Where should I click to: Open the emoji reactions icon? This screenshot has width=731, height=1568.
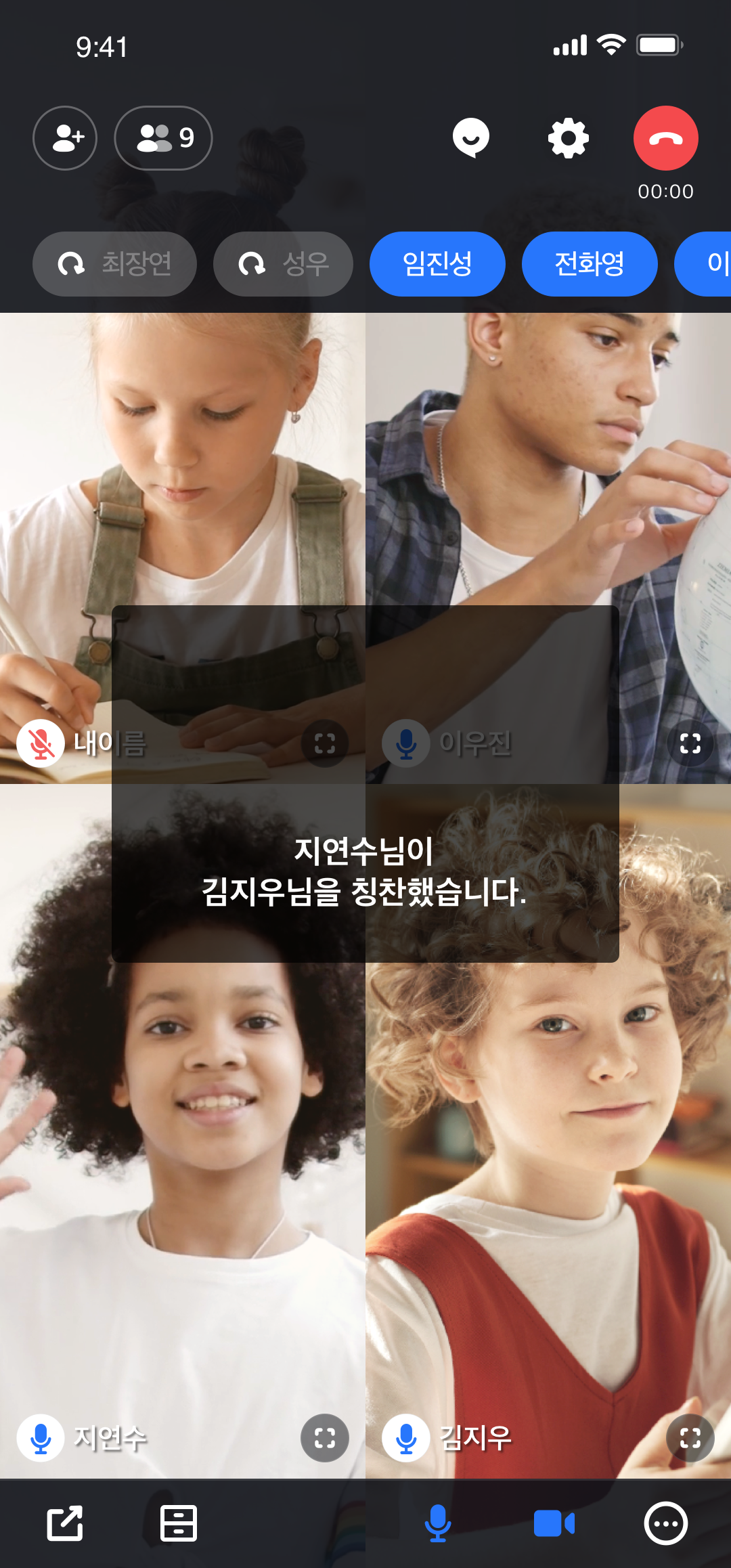470,137
